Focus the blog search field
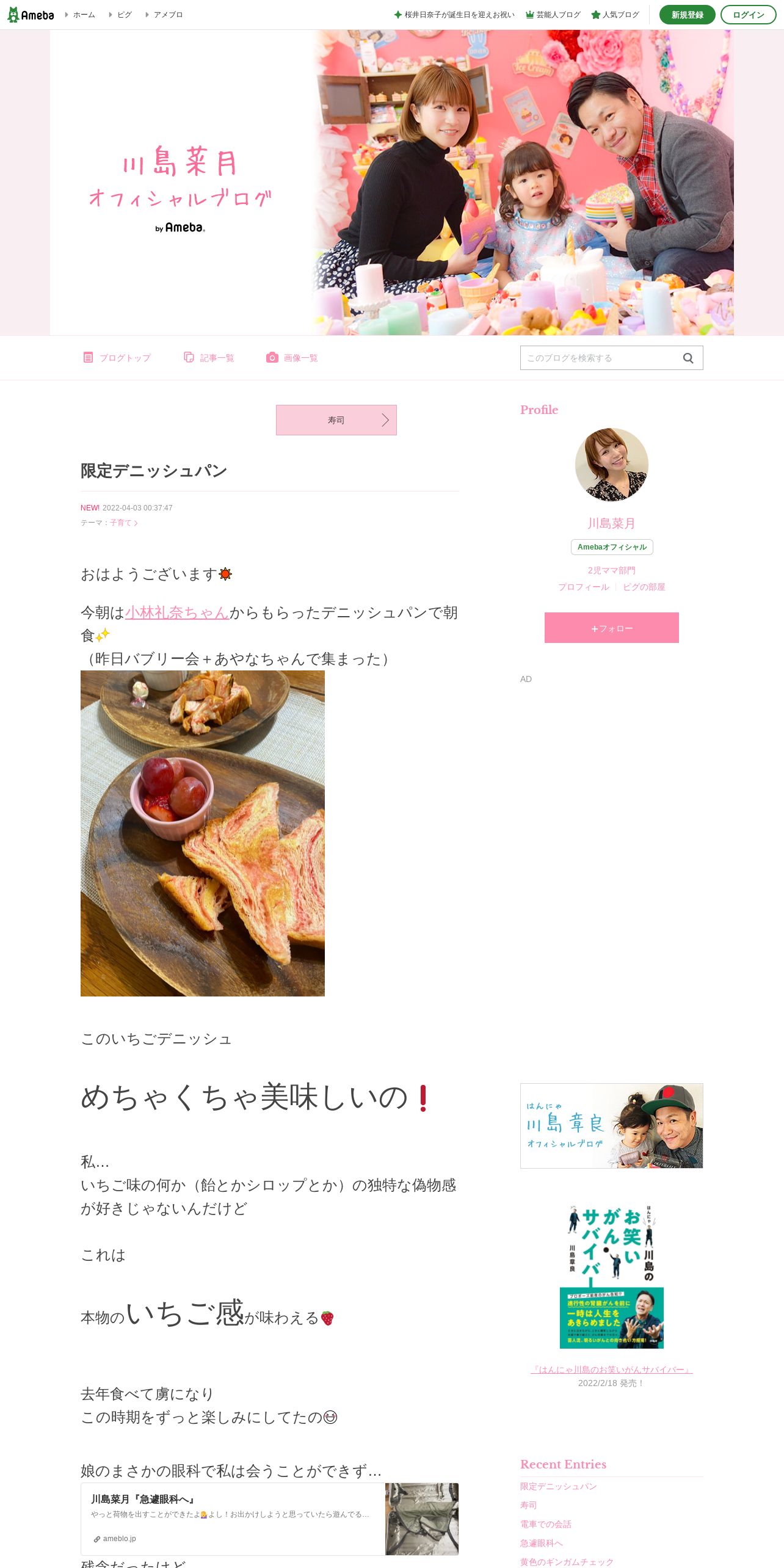784x1568 pixels. click(x=598, y=358)
